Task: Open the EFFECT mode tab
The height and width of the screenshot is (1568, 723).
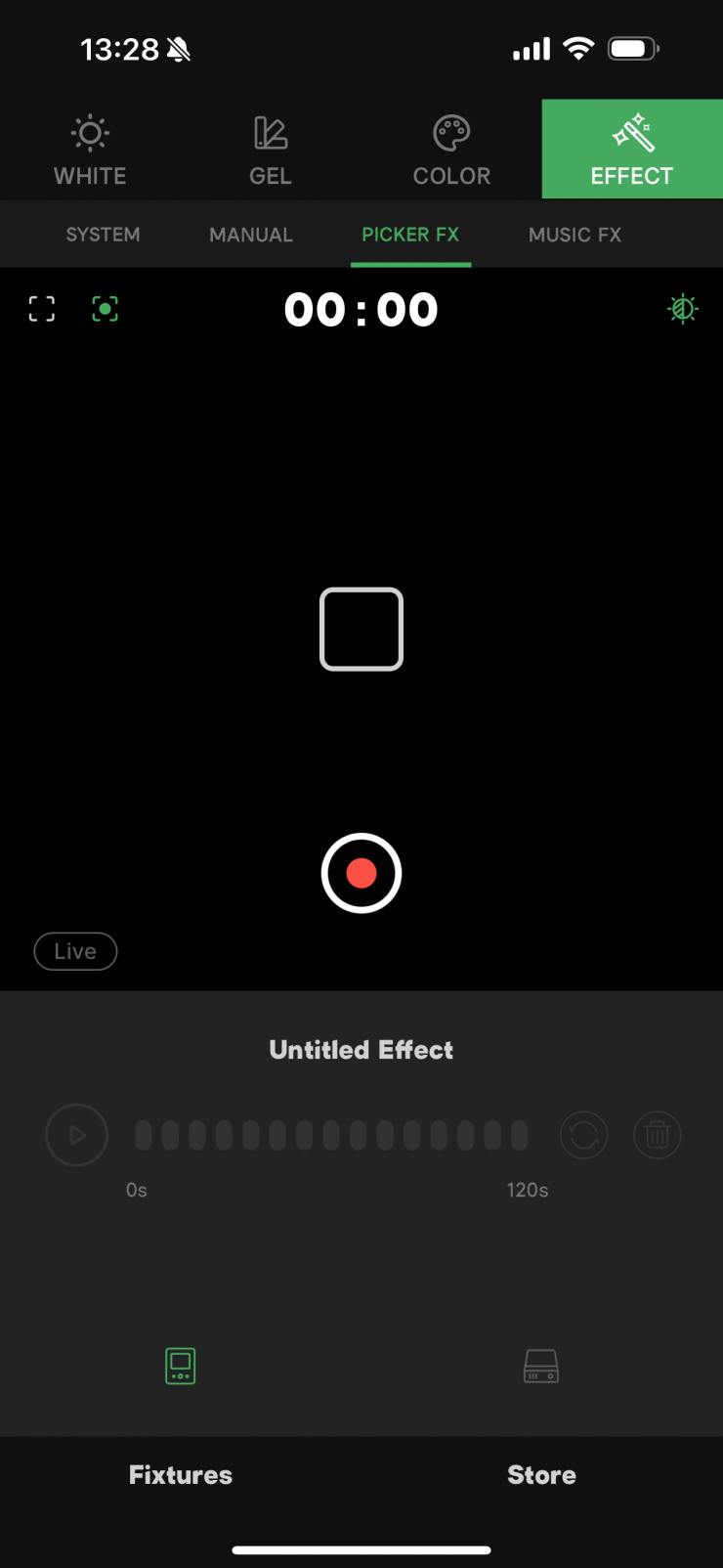Action: [x=632, y=151]
